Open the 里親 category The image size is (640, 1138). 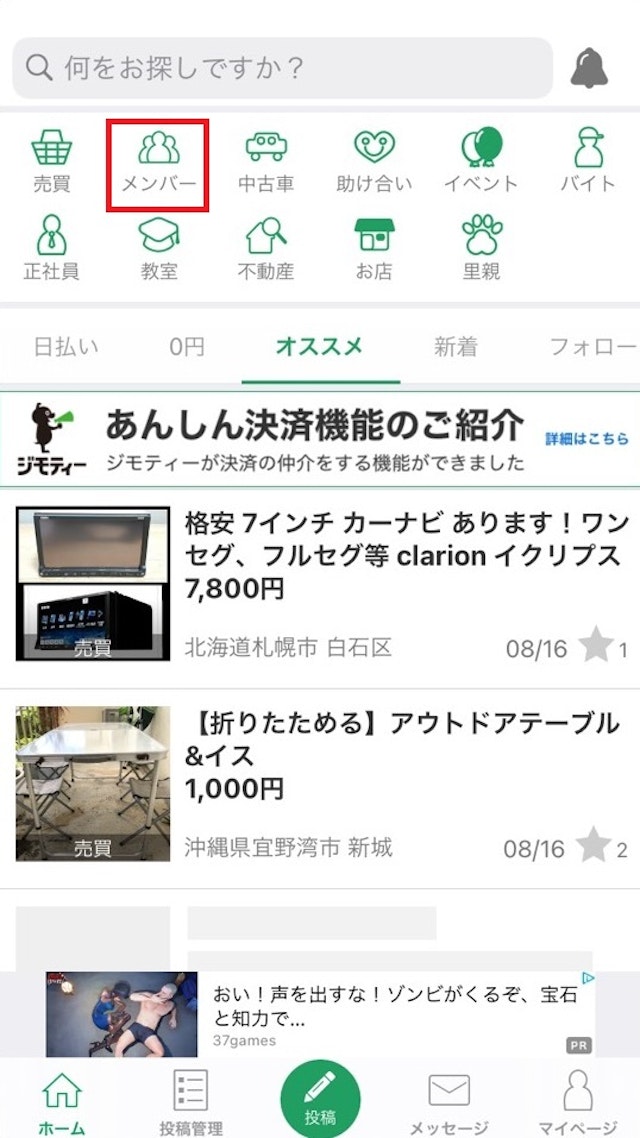pos(481,248)
